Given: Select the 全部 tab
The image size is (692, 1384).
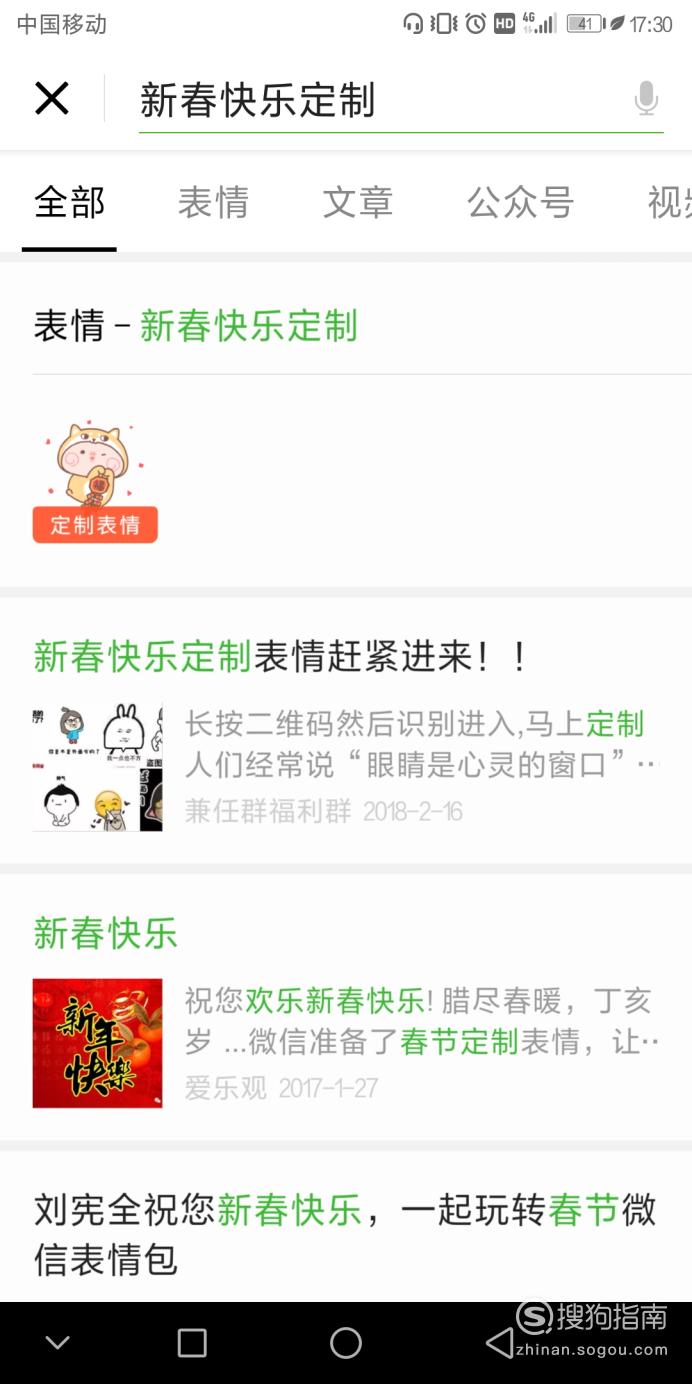Looking at the screenshot, I should click(x=69, y=203).
